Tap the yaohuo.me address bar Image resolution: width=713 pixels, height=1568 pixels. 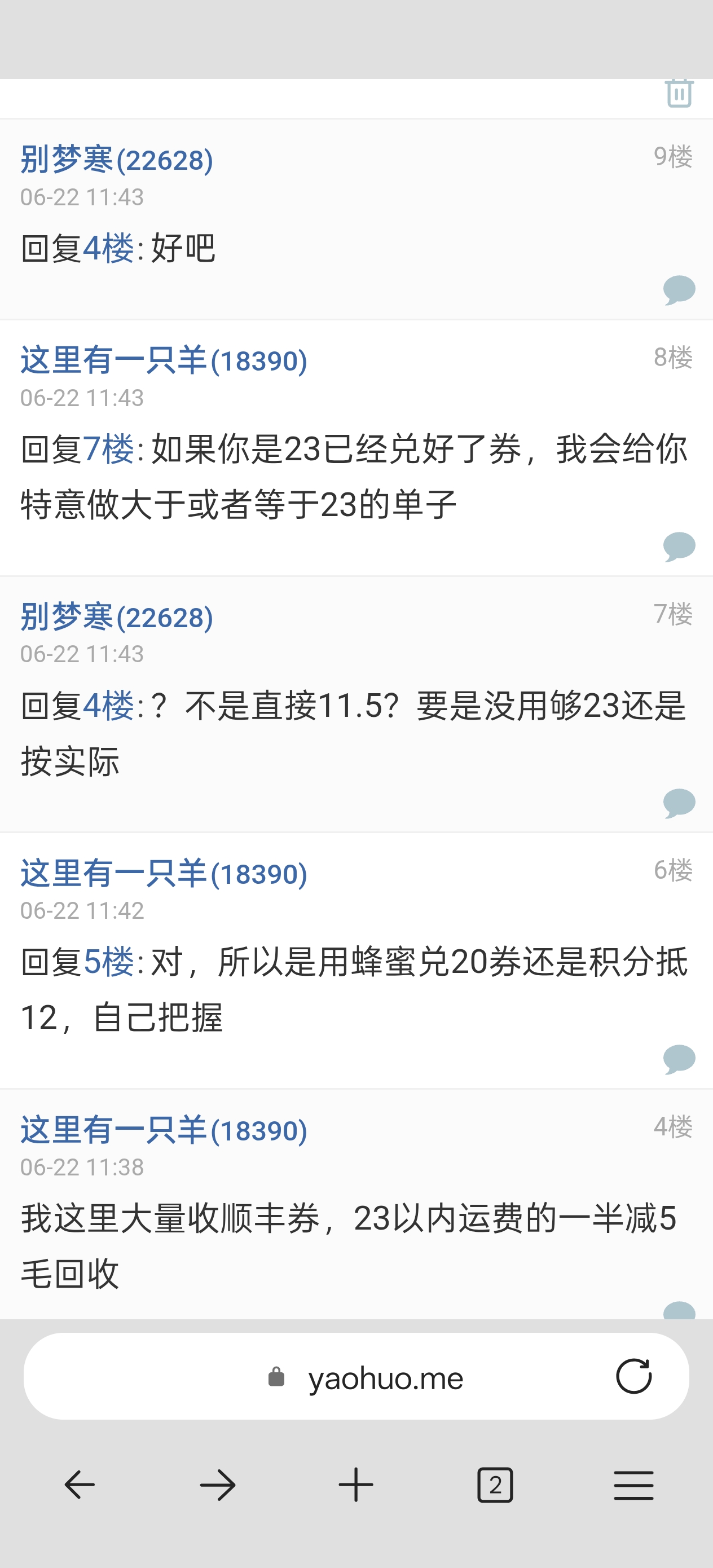pyautogui.click(x=356, y=1376)
